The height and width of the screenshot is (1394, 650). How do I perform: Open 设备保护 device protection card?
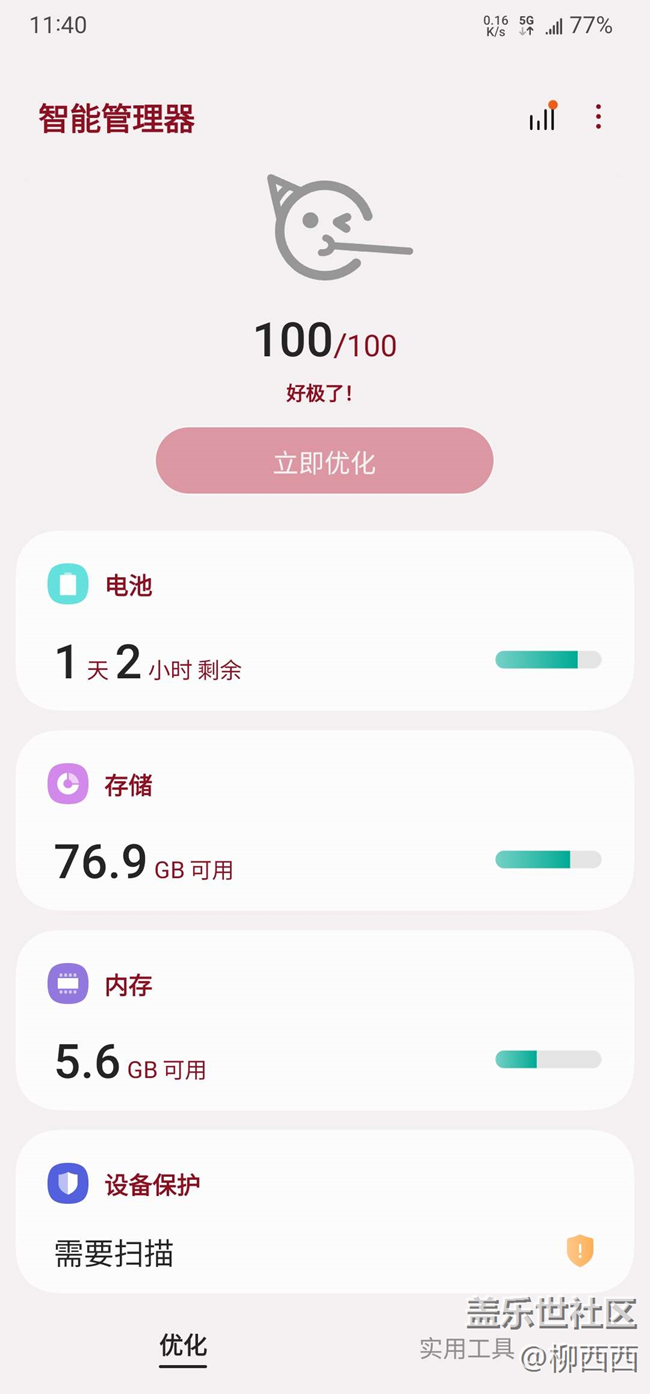[324, 1212]
